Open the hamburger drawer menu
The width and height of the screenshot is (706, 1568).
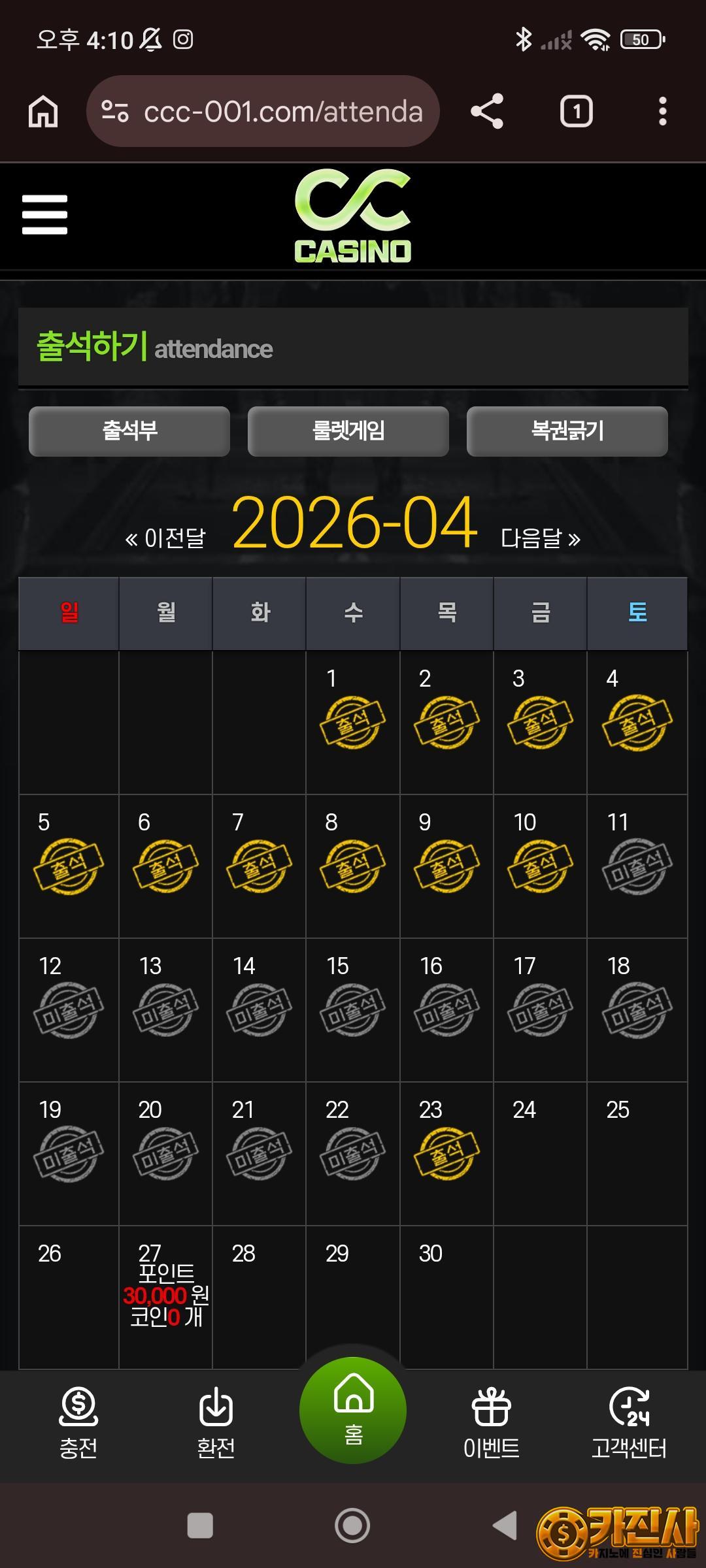44,214
